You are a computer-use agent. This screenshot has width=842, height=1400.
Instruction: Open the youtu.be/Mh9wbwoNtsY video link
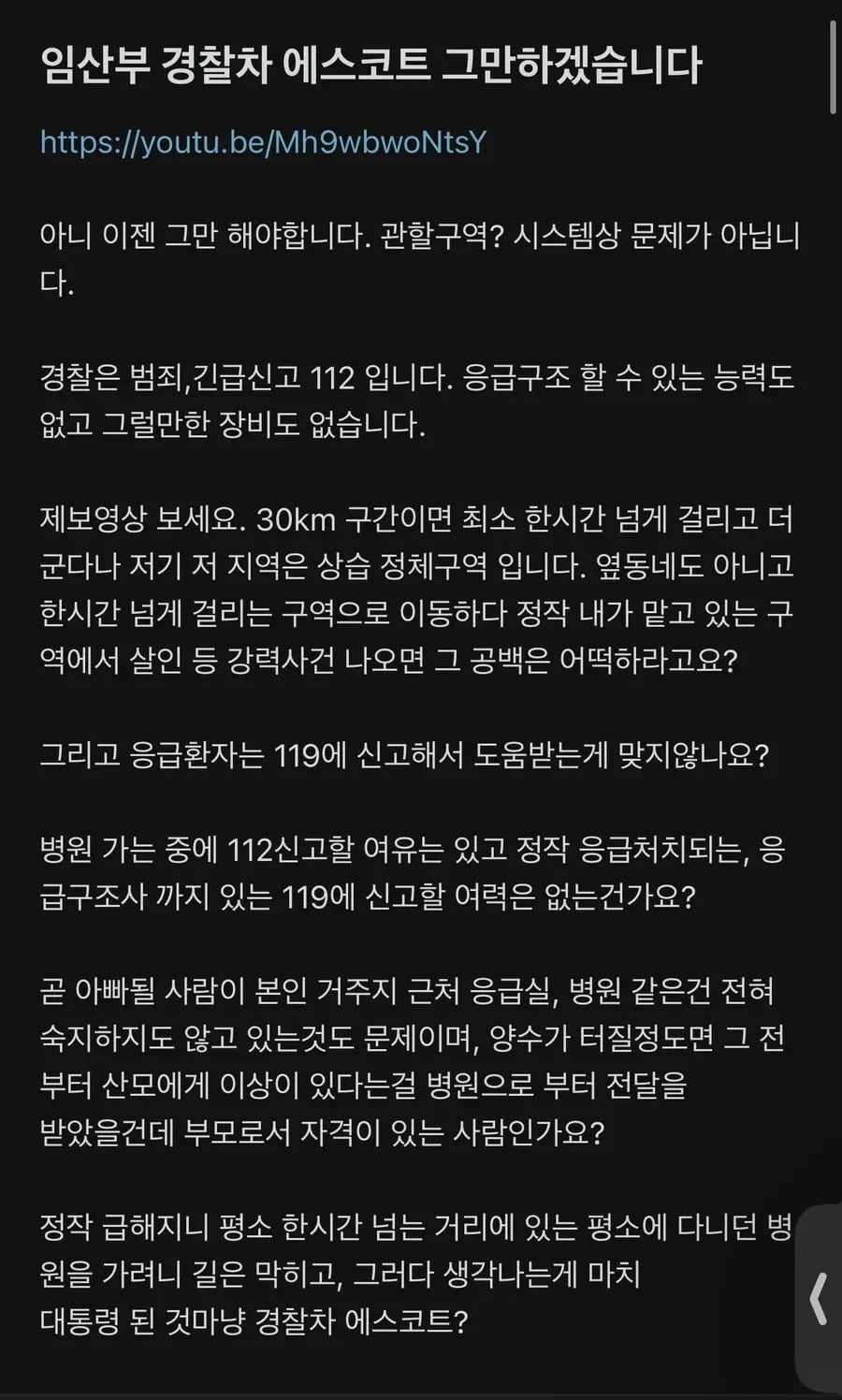pos(263,142)
